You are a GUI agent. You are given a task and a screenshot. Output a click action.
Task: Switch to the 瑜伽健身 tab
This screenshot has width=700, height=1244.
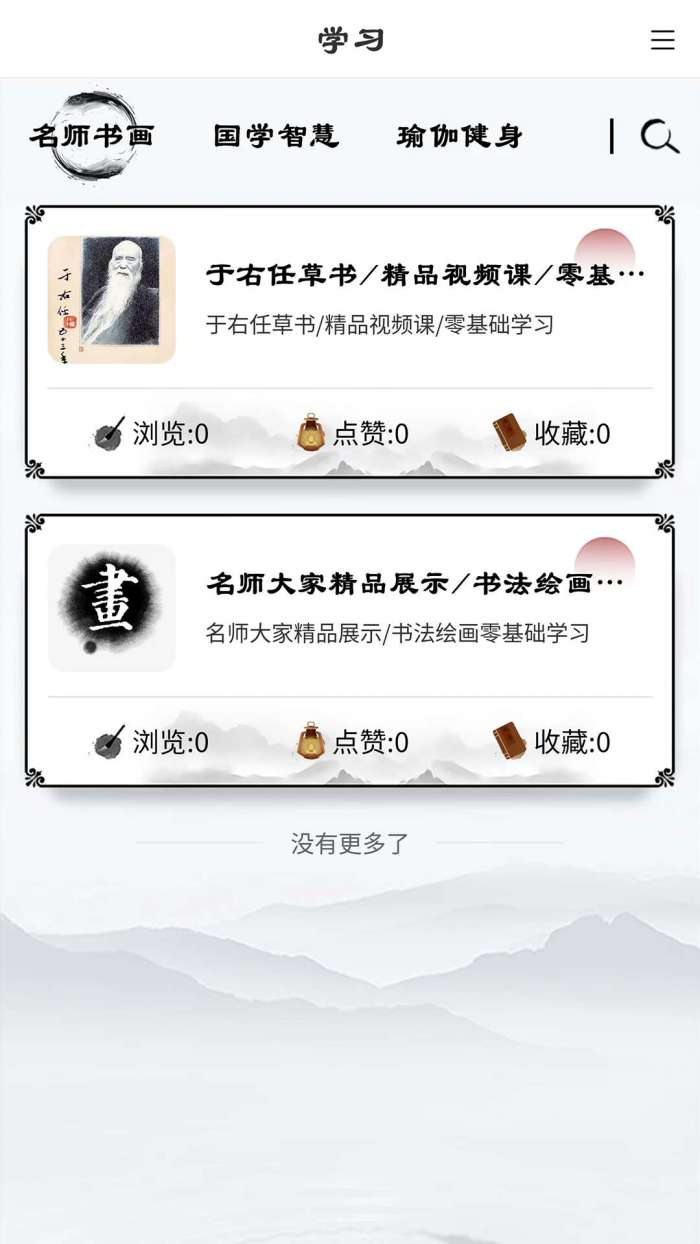tap(459, 136)
